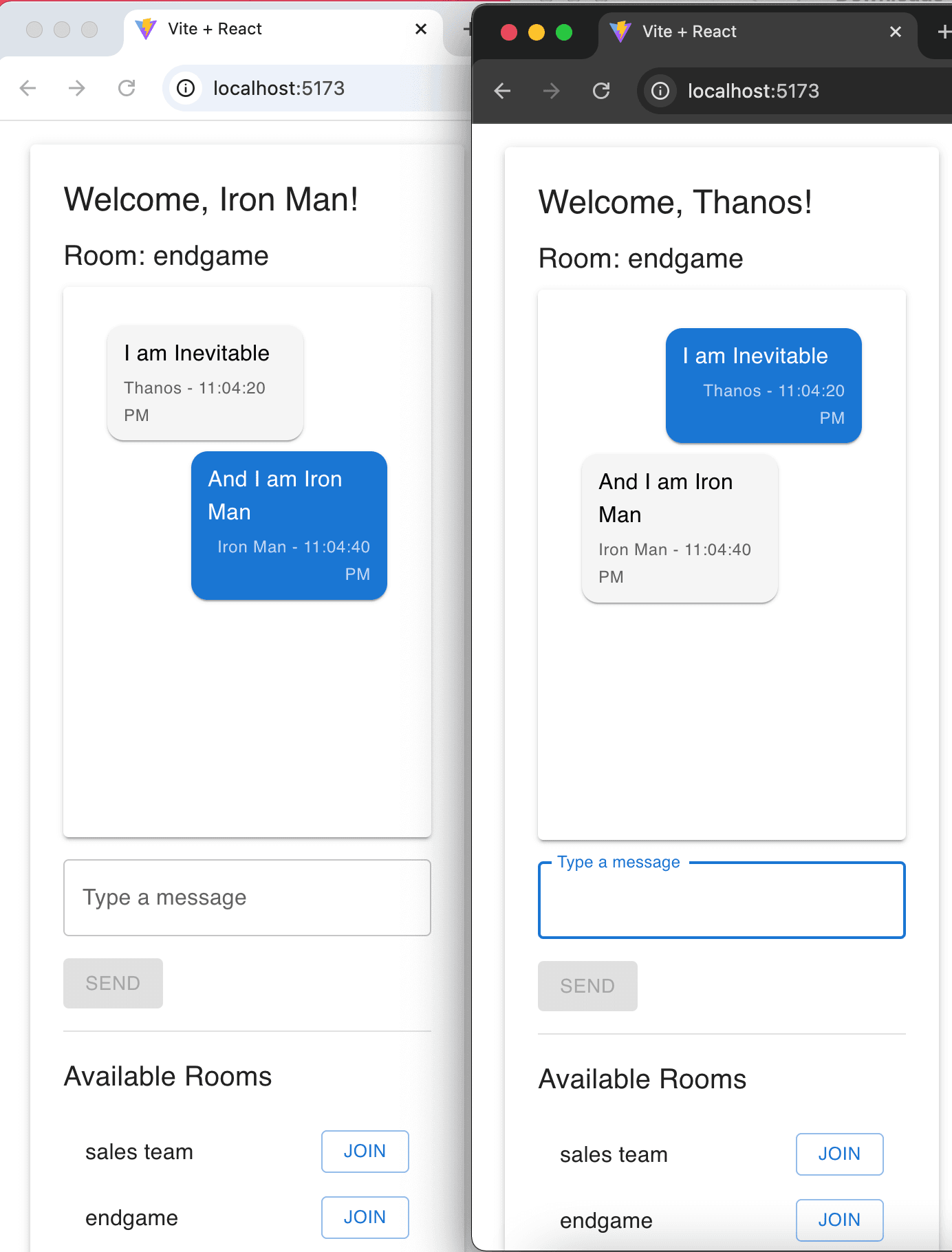Image resolution: width=952 pixels, height=1252 pixels.
Task: Minimize the dark window with the yellow button
Action: tap(537, 32)
